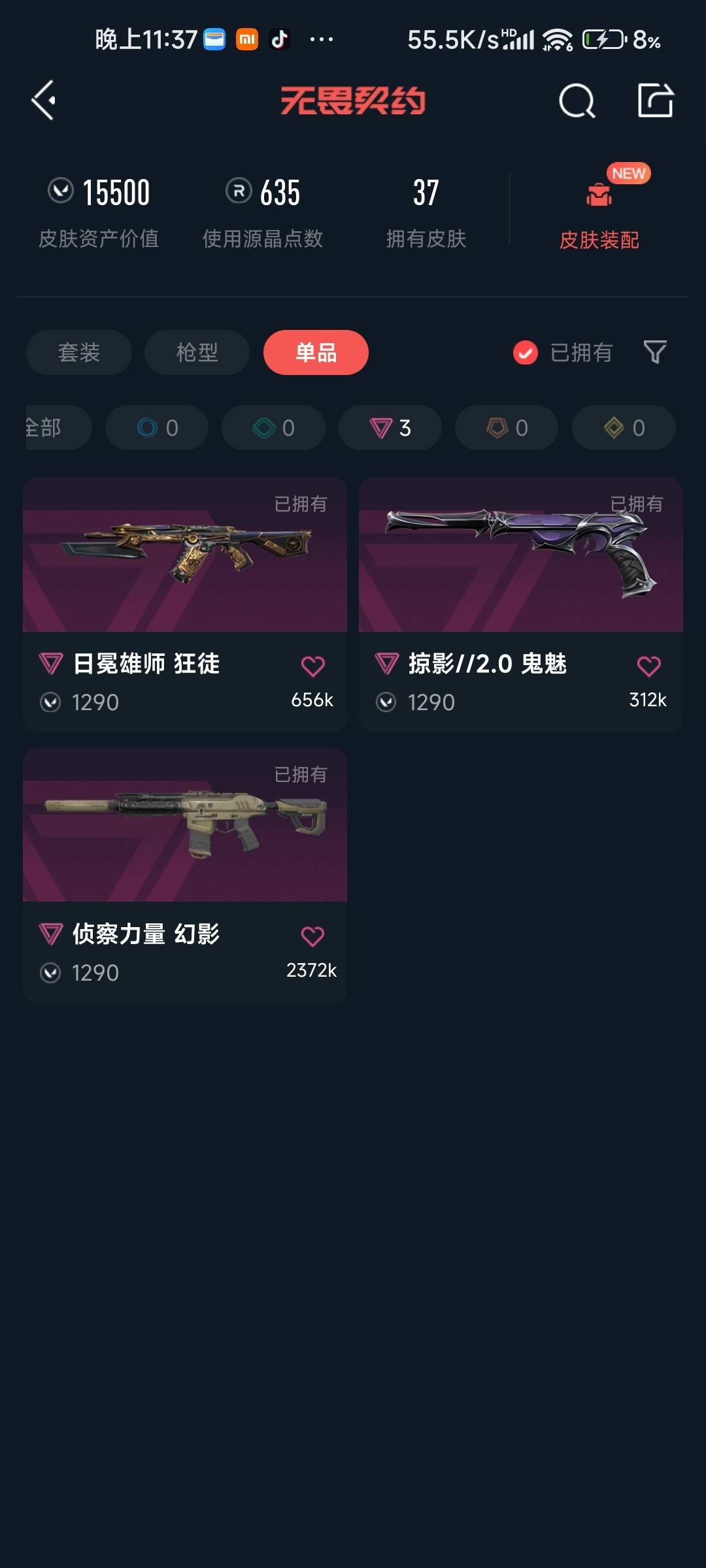Select the gold rarity filter showing 0
Viewport: 706px width, 1568px height.
click(622, 428)
